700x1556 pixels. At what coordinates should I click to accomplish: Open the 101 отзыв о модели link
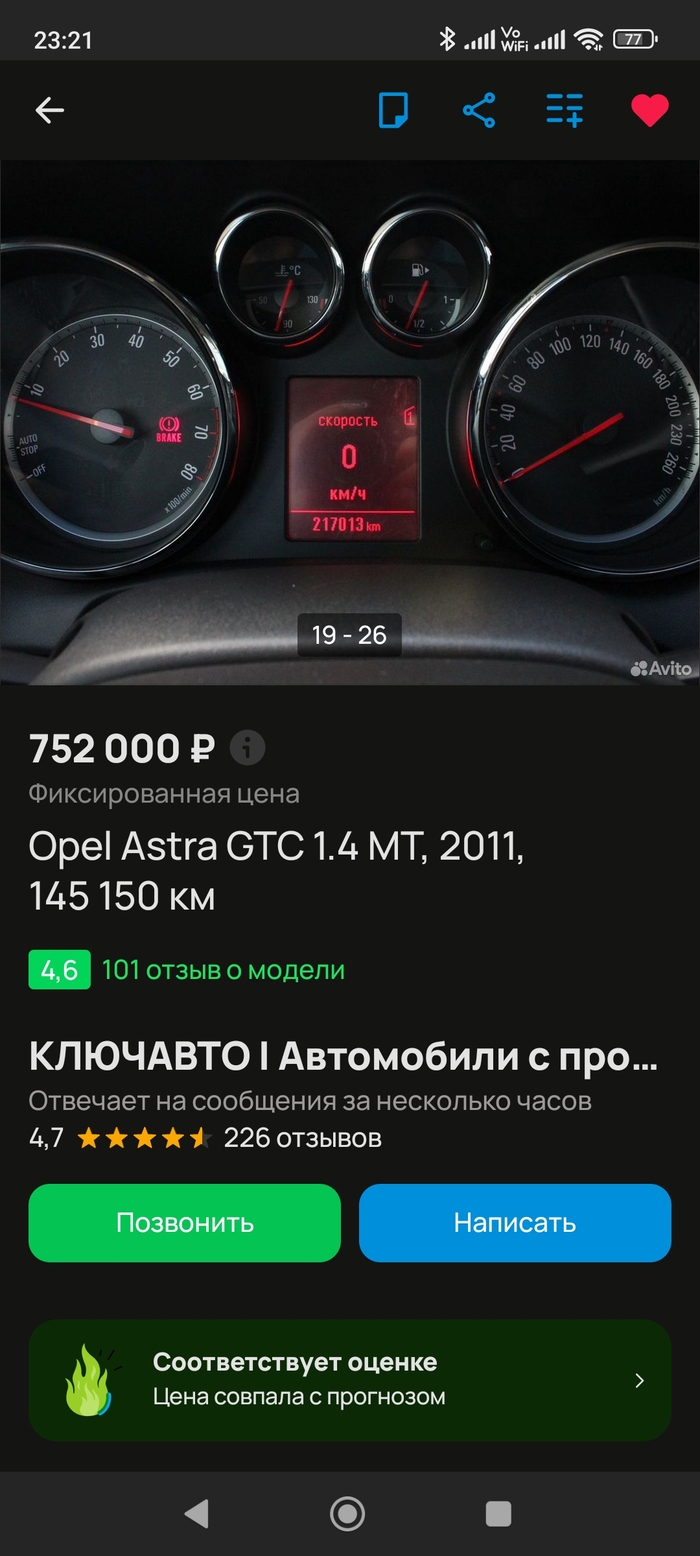(222, 969)
